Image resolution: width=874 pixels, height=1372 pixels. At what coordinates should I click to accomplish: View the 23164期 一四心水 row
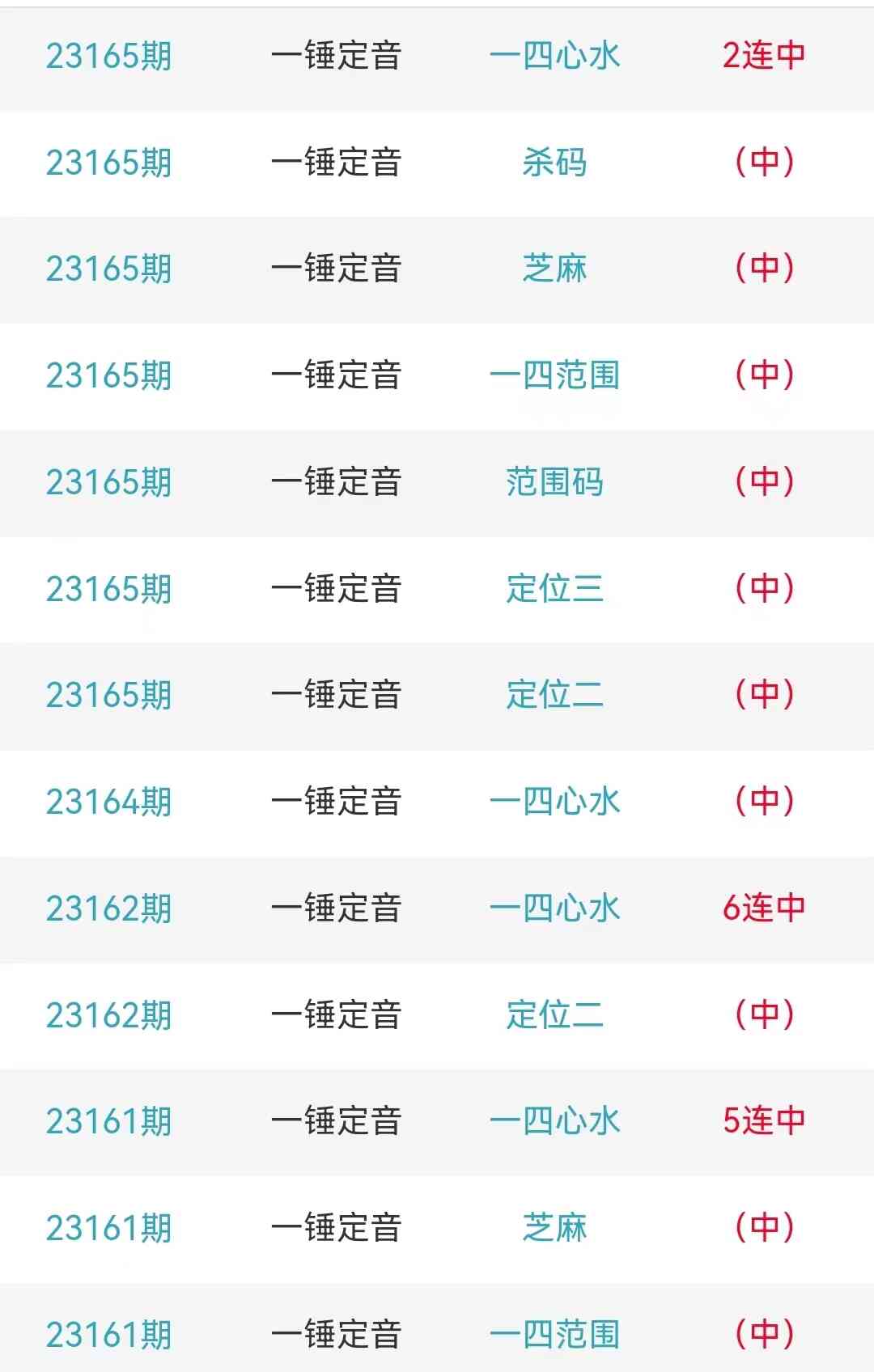[554, 802]
